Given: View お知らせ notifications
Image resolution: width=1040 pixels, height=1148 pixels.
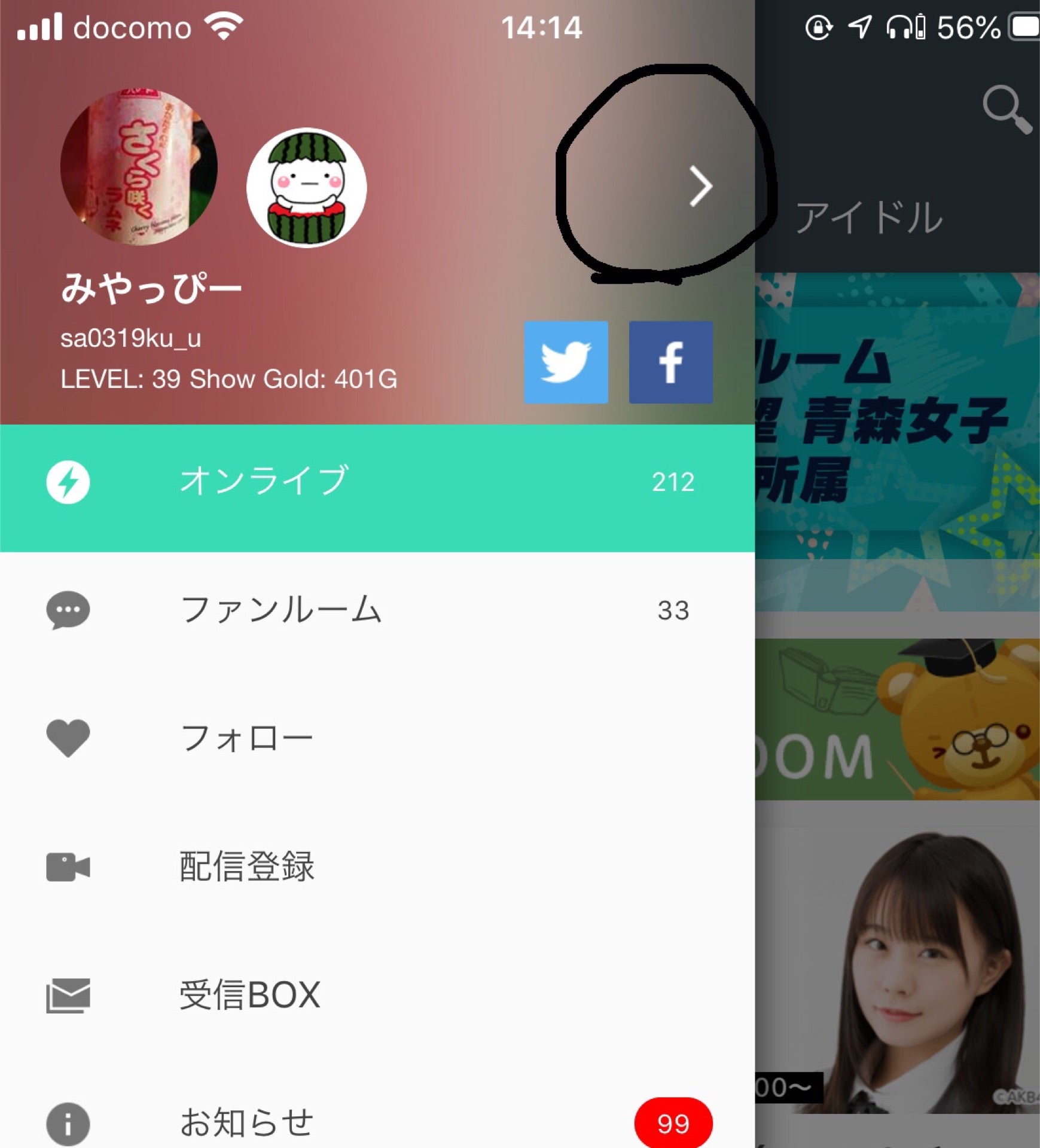Looking at the screenshot, I should tap(377, 1123).
